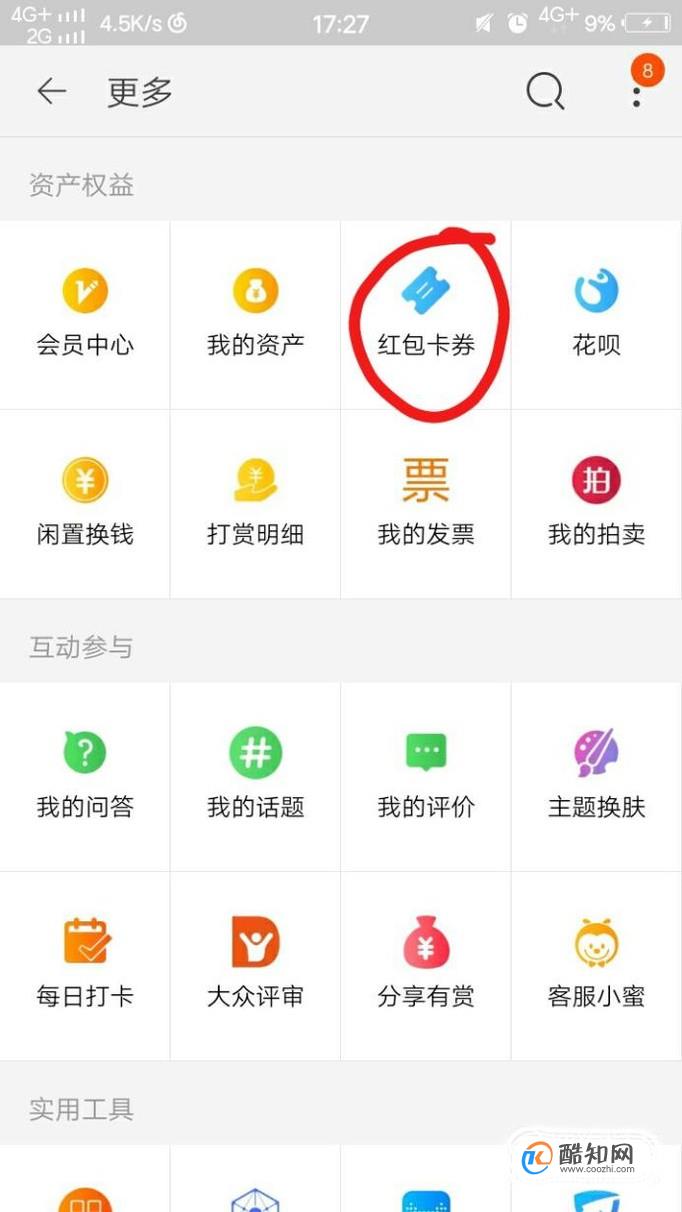Open 主题换肤
Screen dimensions: 682x1212
596,777
